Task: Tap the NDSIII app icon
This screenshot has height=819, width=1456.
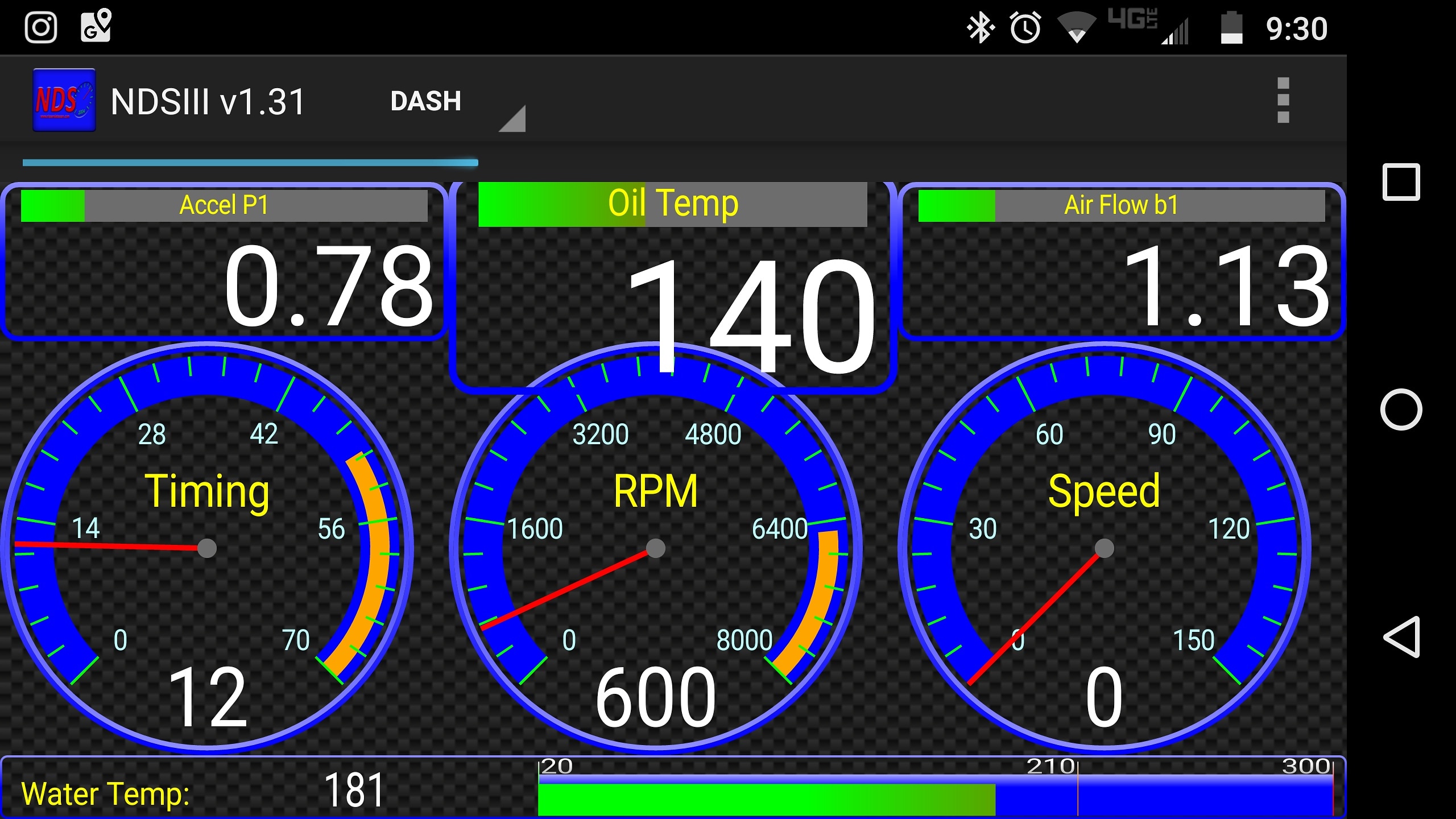Action: [64, 100]
